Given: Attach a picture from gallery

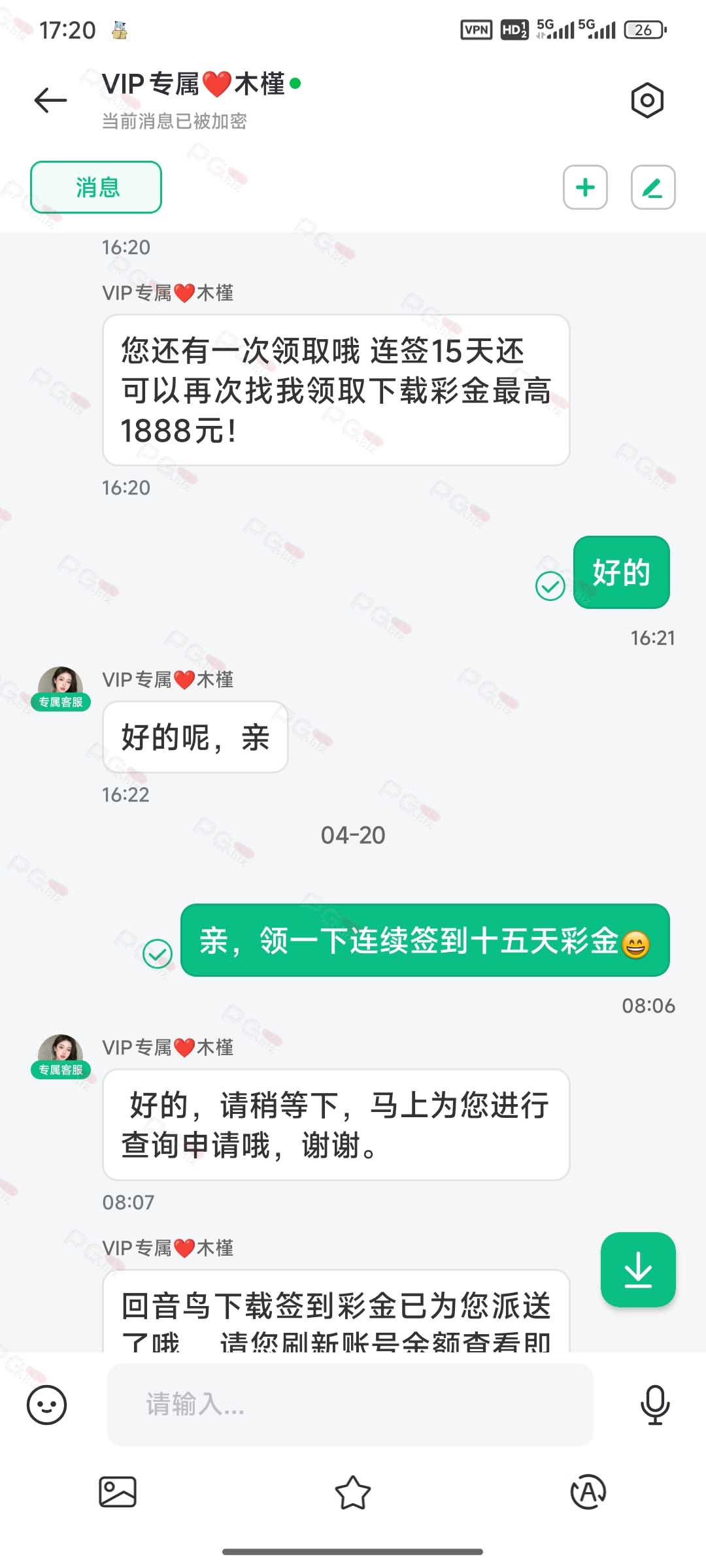Looking at the screenshot, I should click(x=118, y=1492).
